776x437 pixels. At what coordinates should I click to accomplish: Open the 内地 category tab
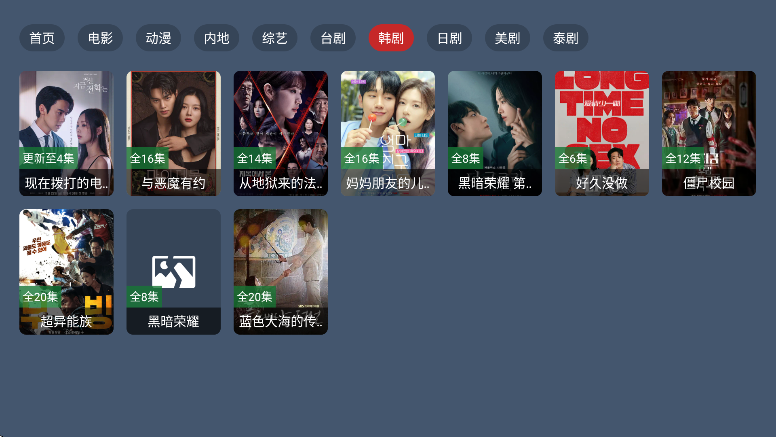click(x=216, y=38)
